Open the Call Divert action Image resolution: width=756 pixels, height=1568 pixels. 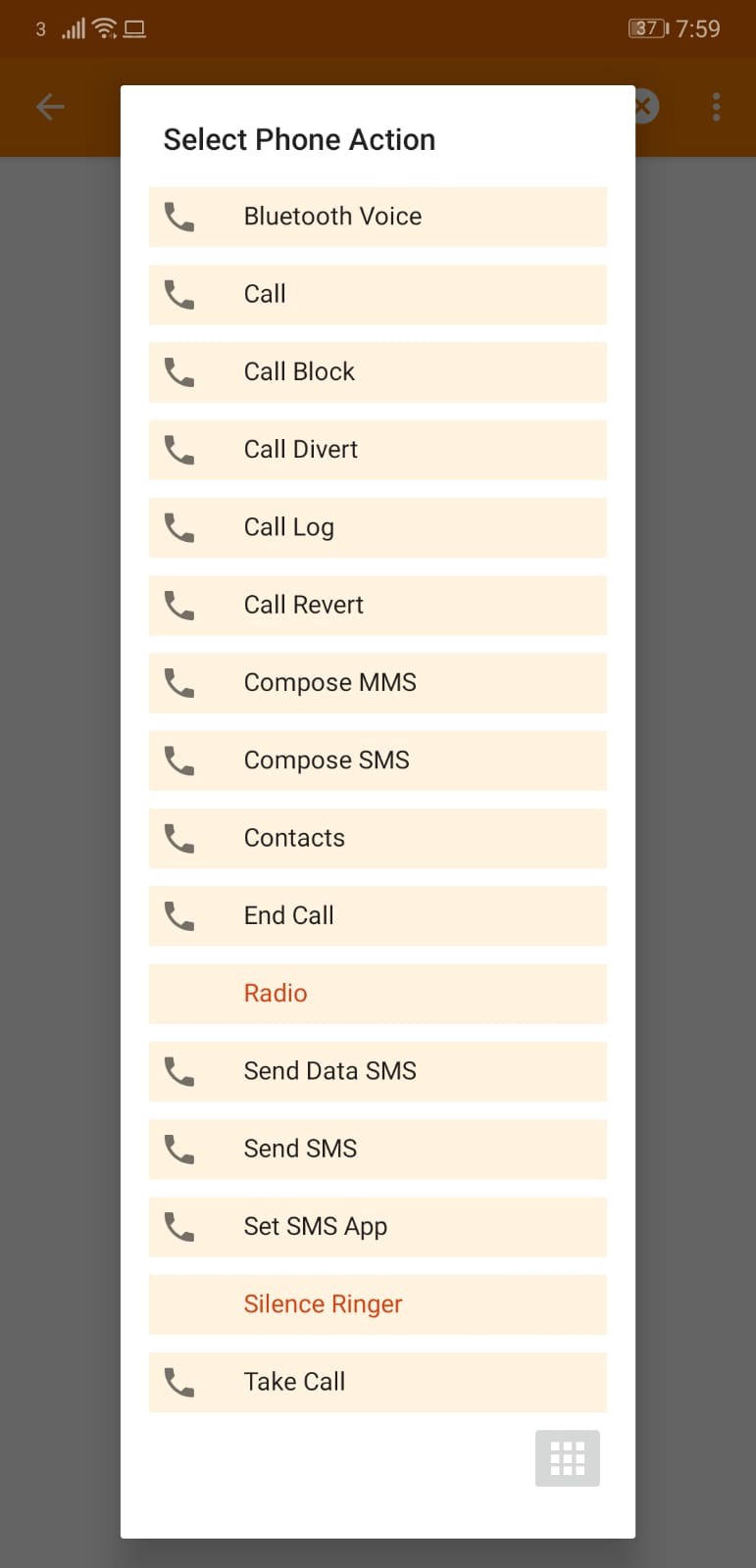pyautogui.click(x=378, y=450)
